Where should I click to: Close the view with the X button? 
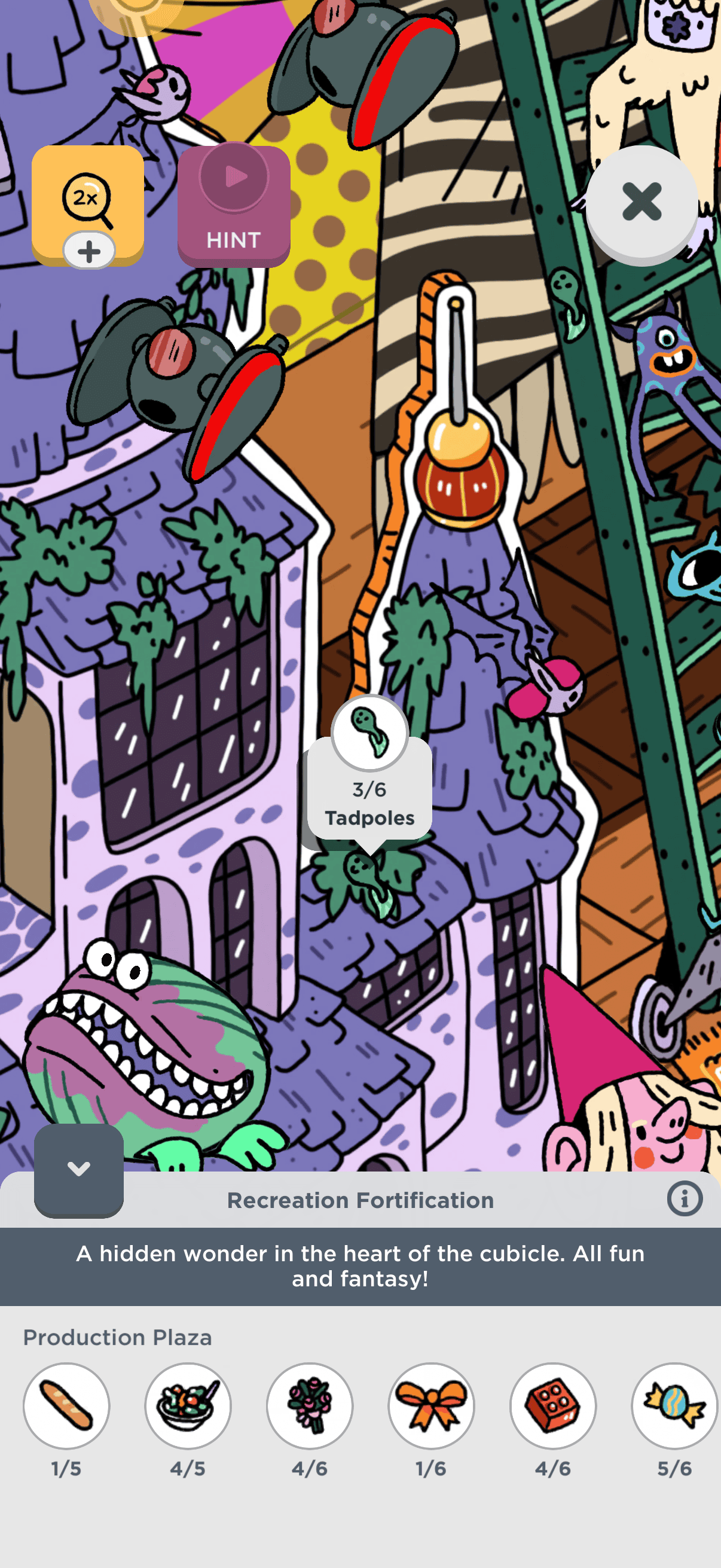(641, 202)
